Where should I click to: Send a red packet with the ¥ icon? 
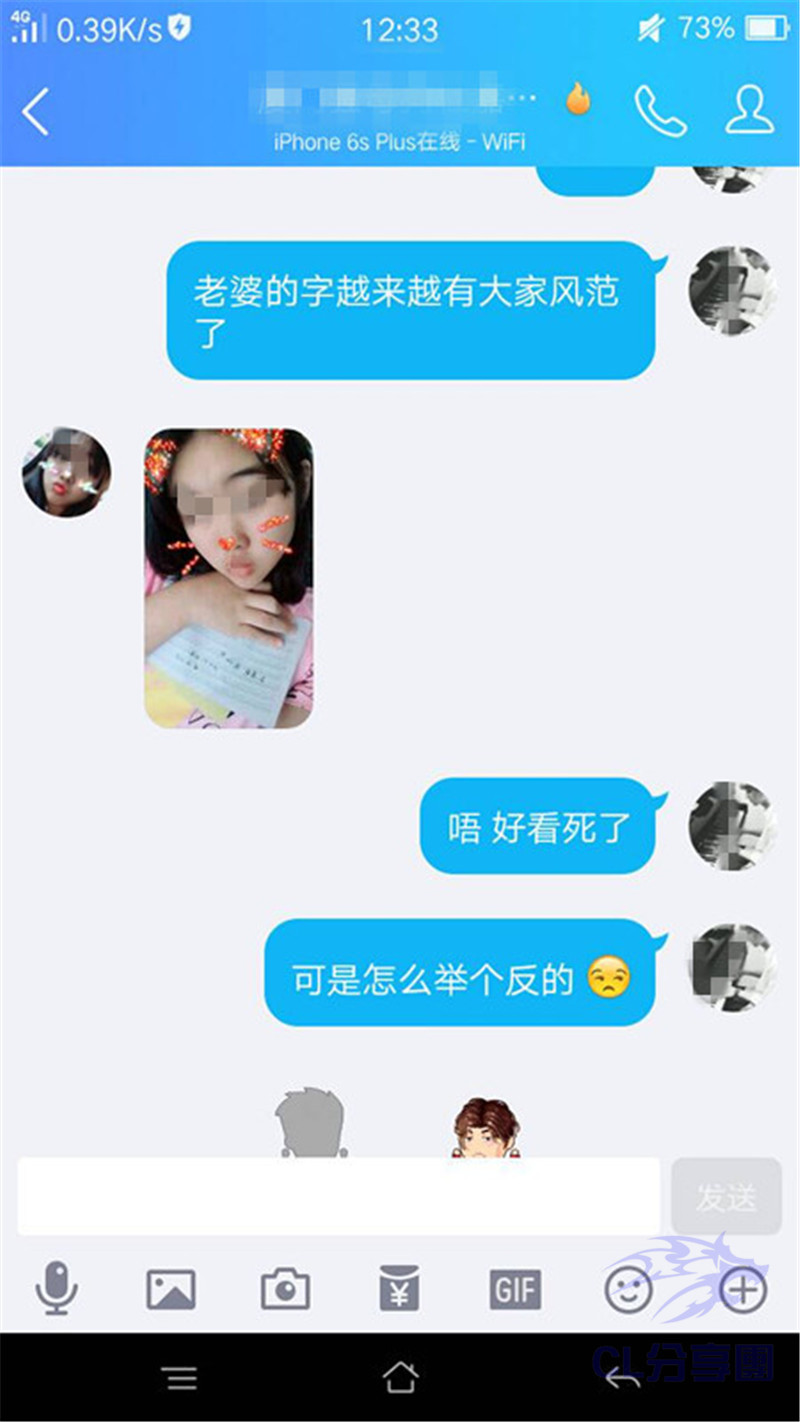pos(399,1288)
